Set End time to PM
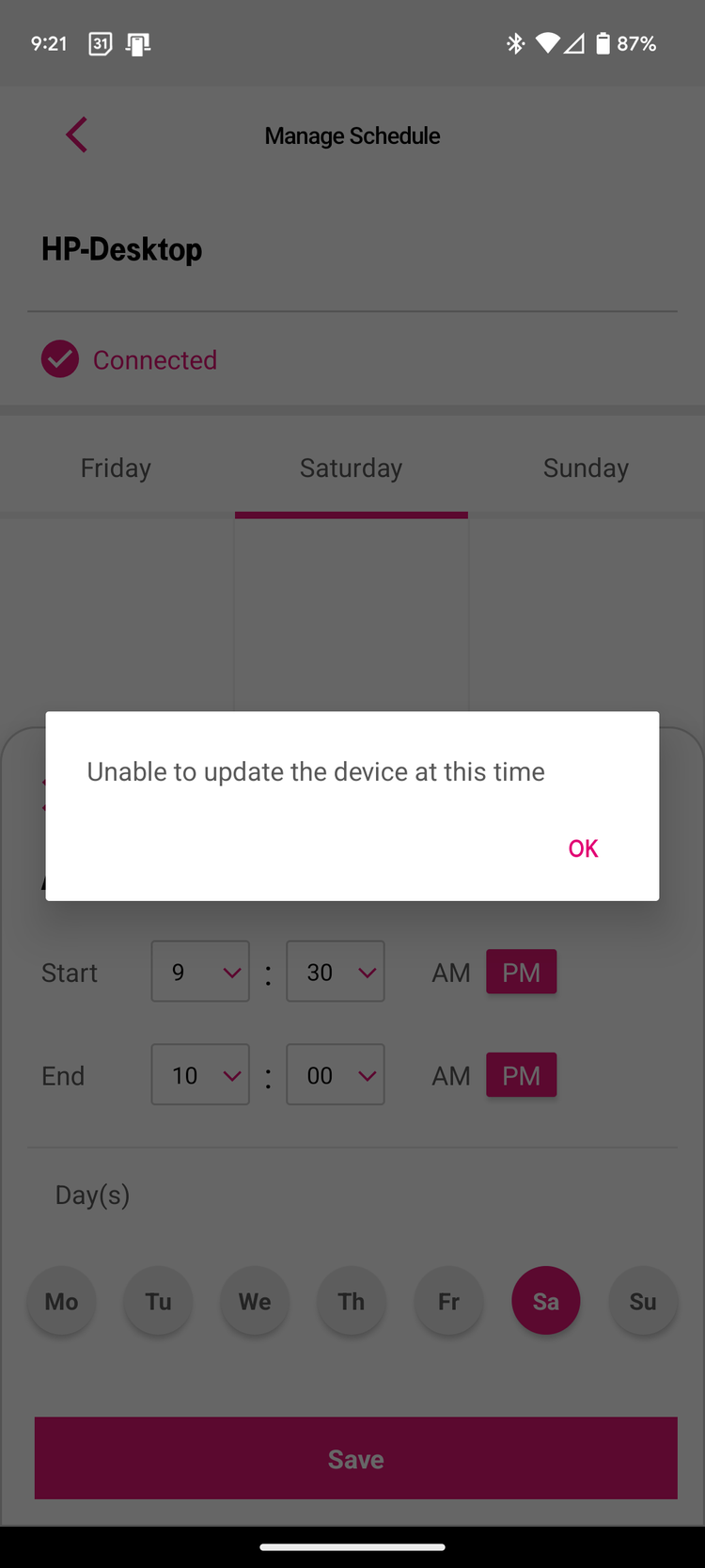Image resolution: width=705 pixels, height=1568 pixels. coord(522,1075)
